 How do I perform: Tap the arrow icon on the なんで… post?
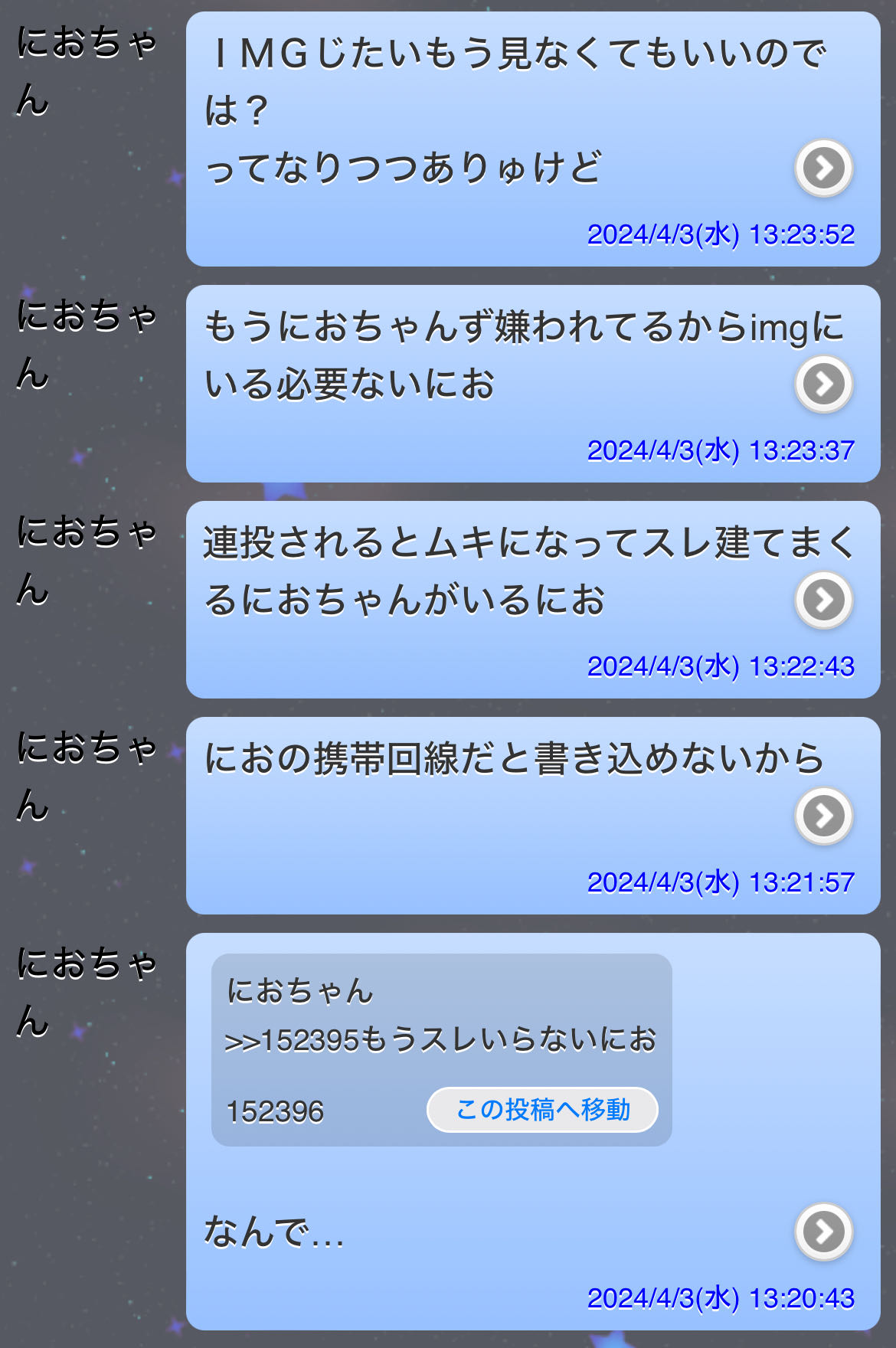824,1232
